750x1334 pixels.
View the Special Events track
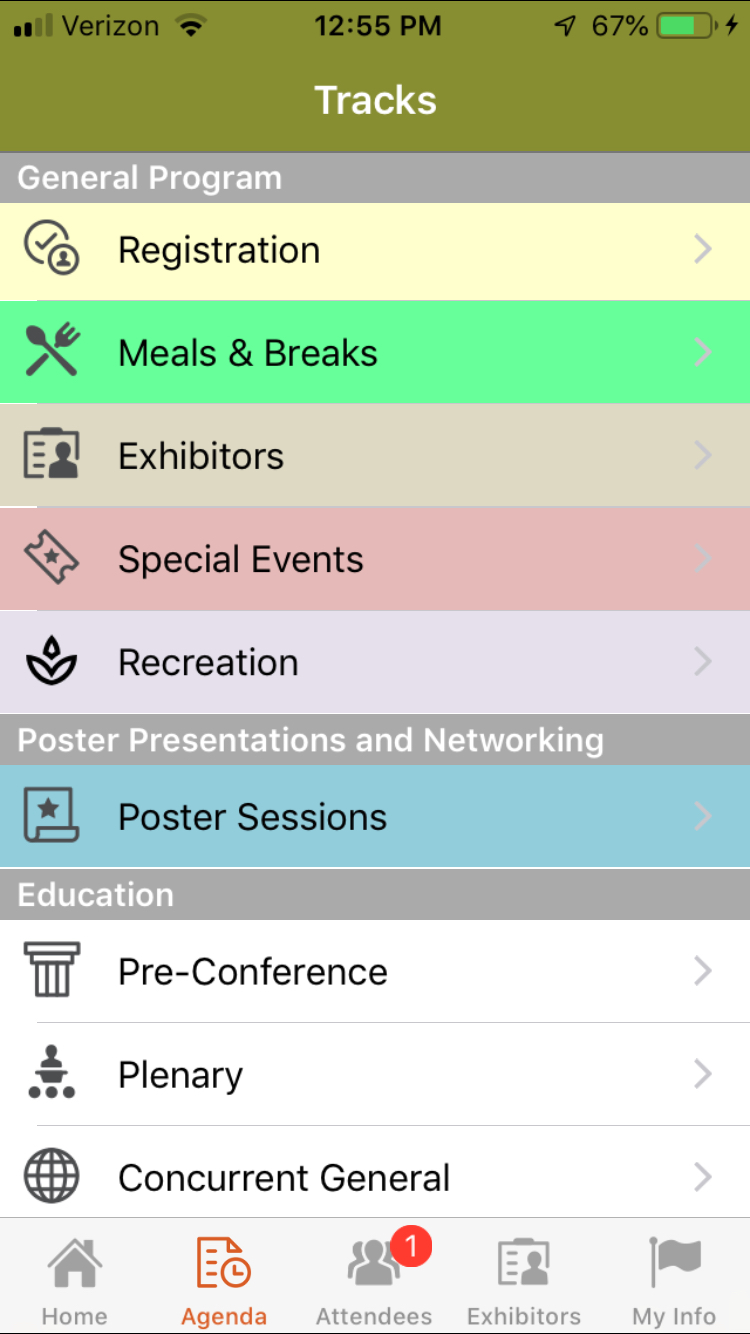[x=375, y=559]
